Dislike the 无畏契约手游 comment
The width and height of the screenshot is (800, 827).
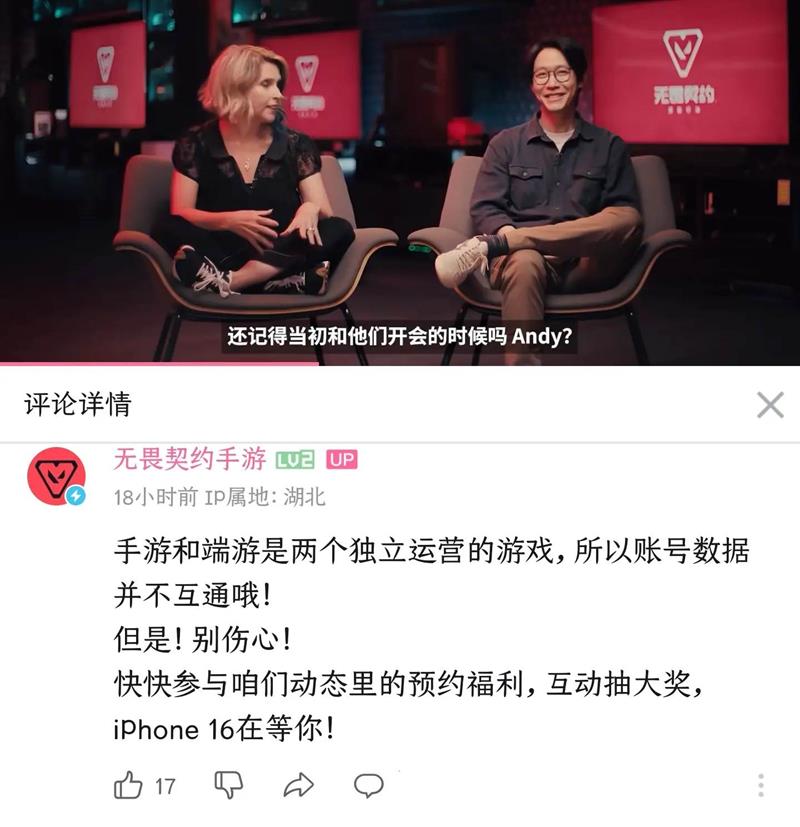(228, 785)
